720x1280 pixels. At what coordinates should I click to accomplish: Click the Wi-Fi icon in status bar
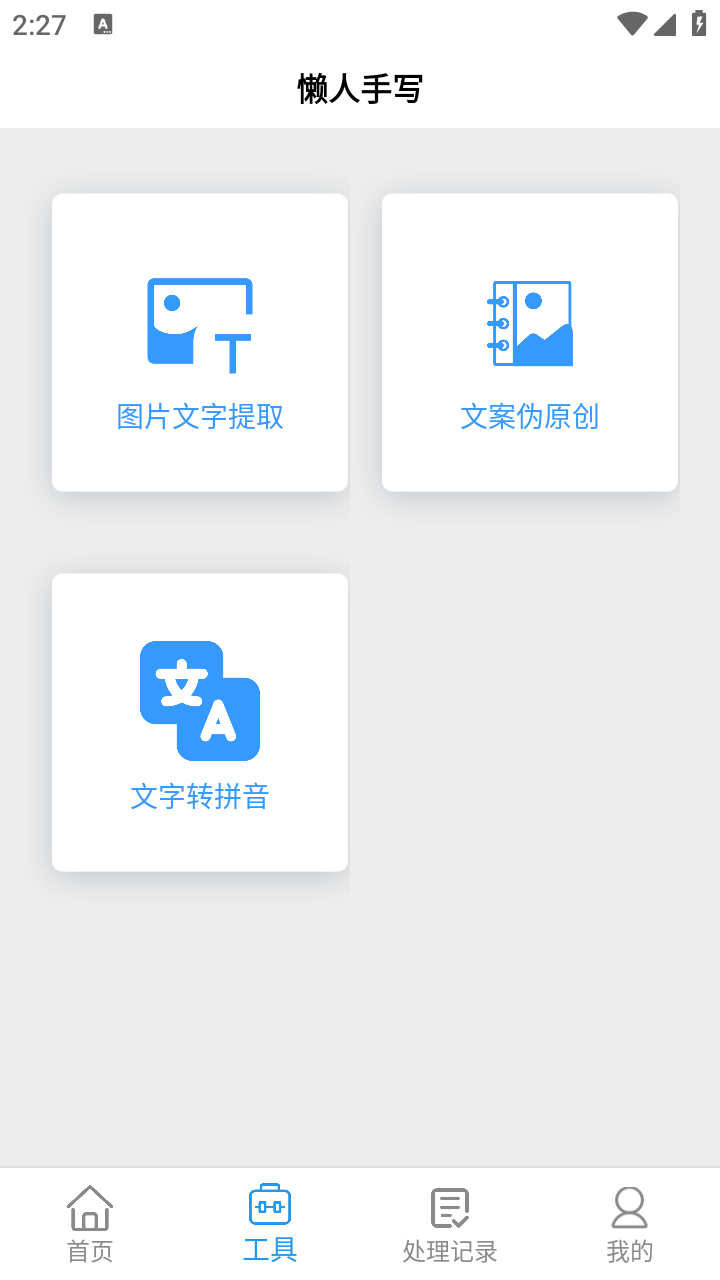click(631, 22)
